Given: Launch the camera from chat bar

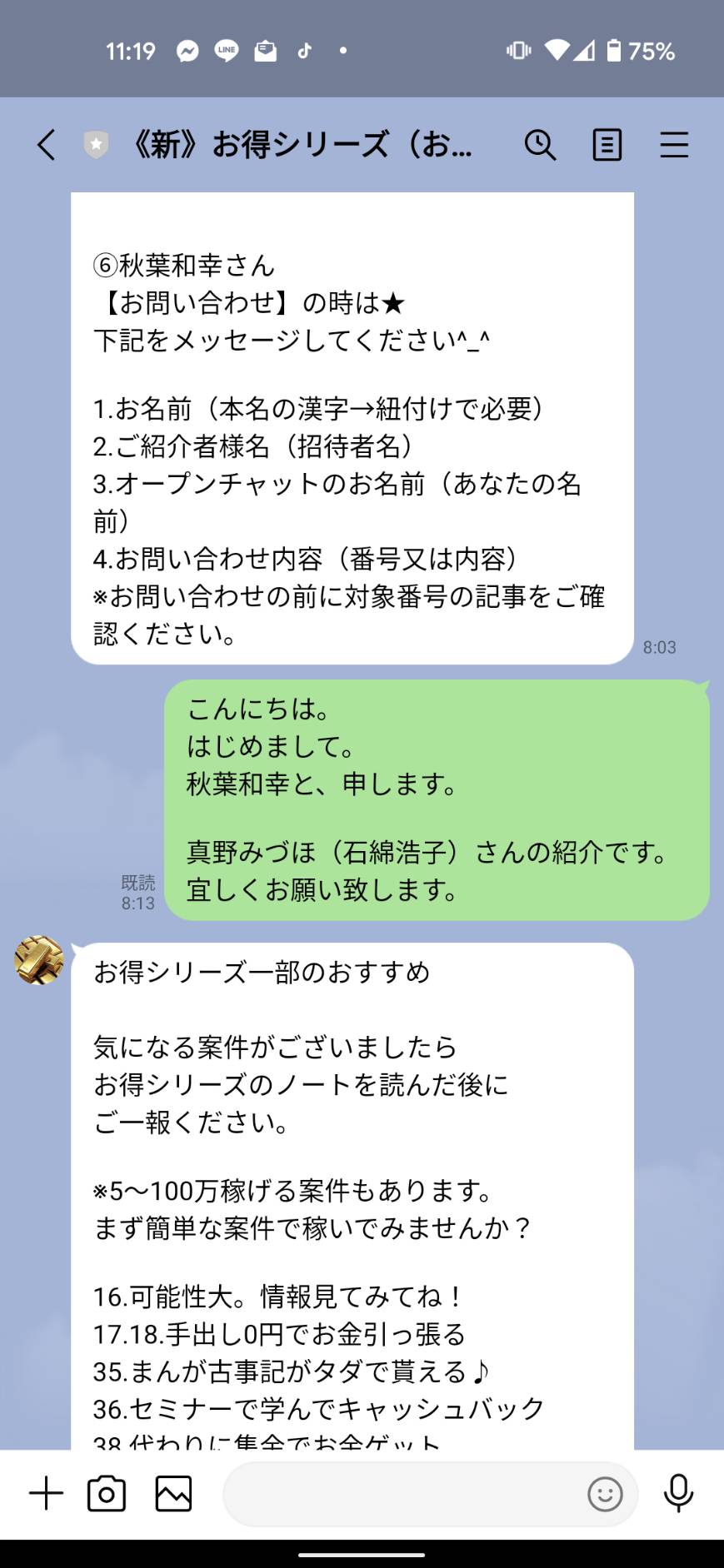Looking at the screenshot, I should (x=107, y=1494).
